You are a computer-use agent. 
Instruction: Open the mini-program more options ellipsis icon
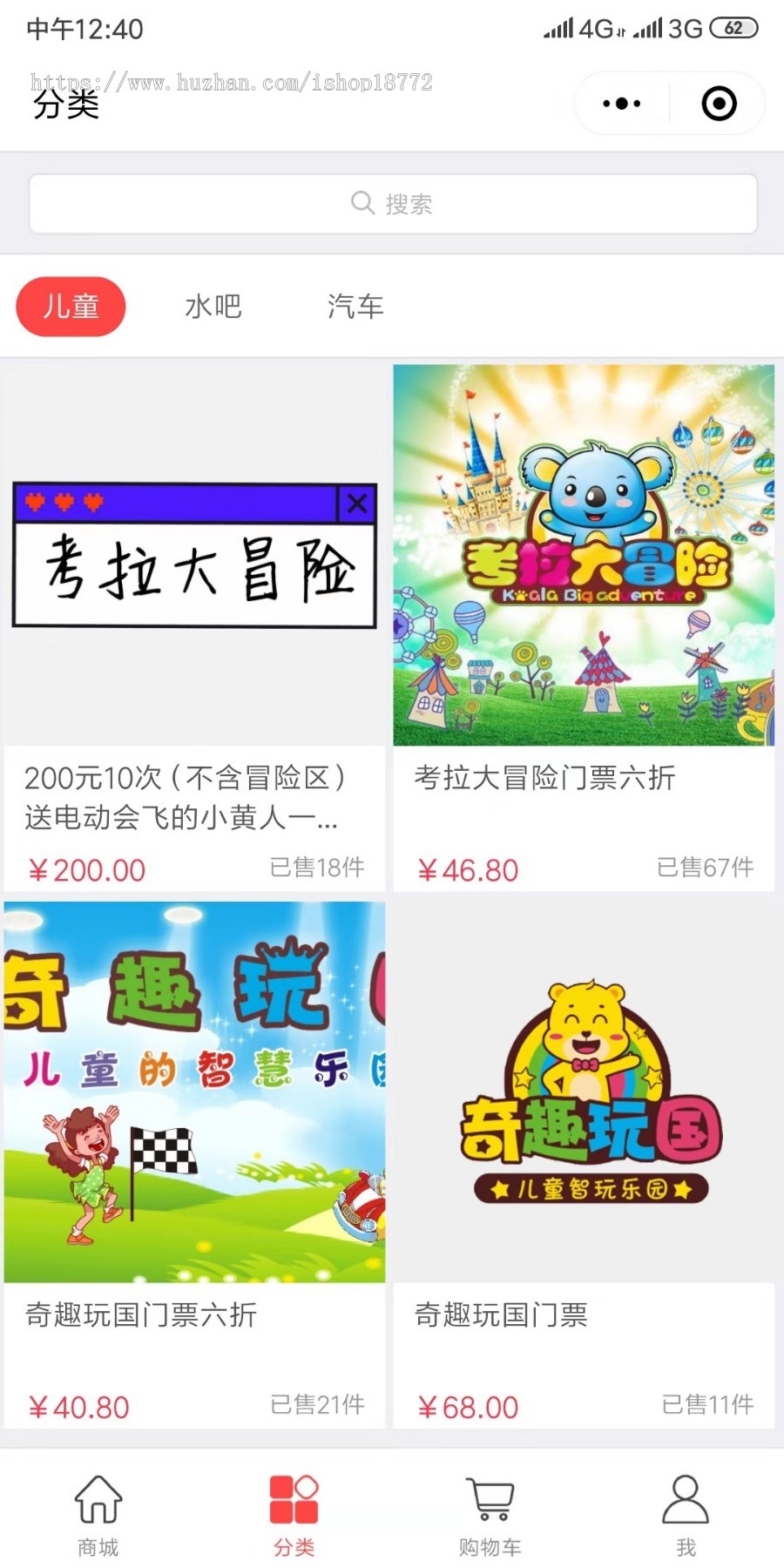[x=620, y=103]
